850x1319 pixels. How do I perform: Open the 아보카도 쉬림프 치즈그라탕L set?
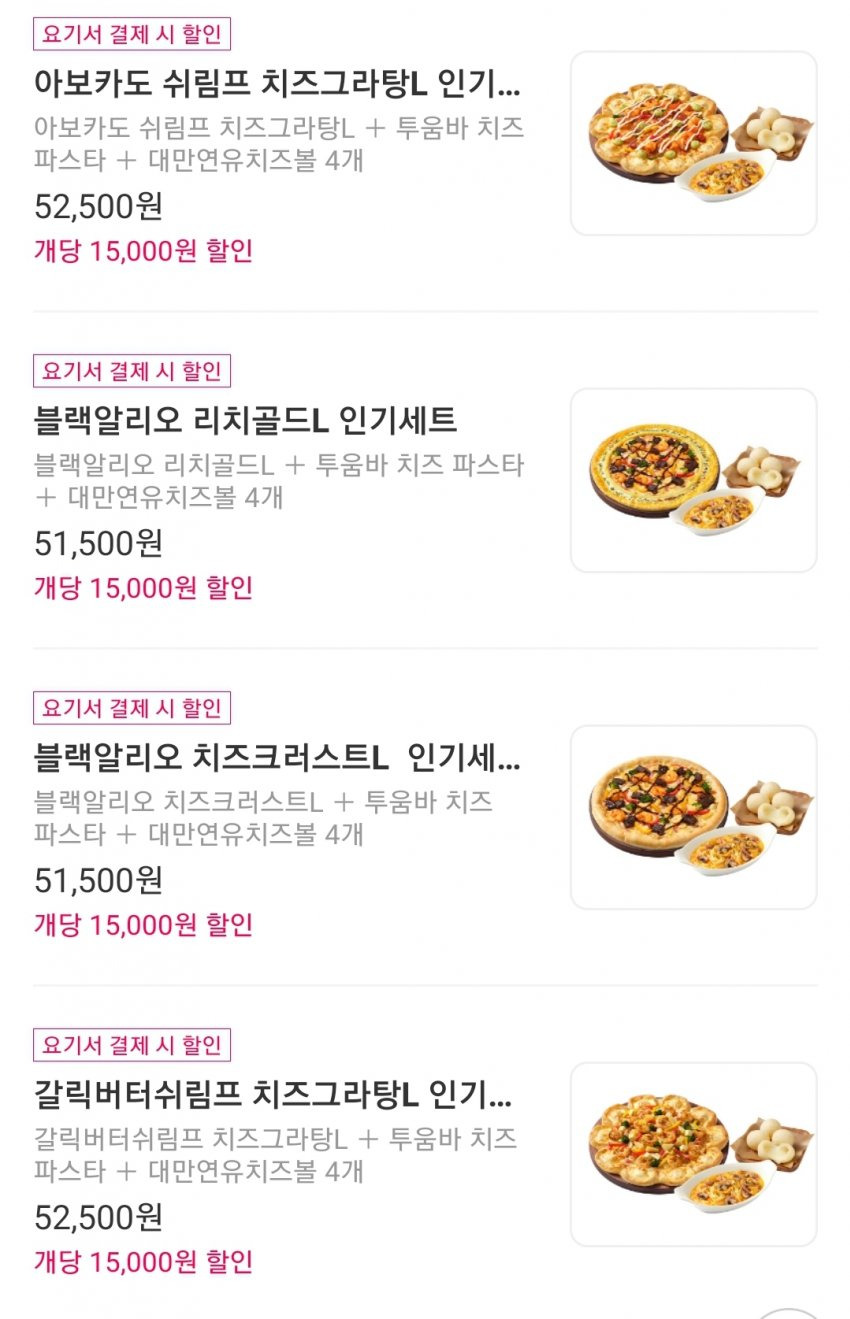278,84
